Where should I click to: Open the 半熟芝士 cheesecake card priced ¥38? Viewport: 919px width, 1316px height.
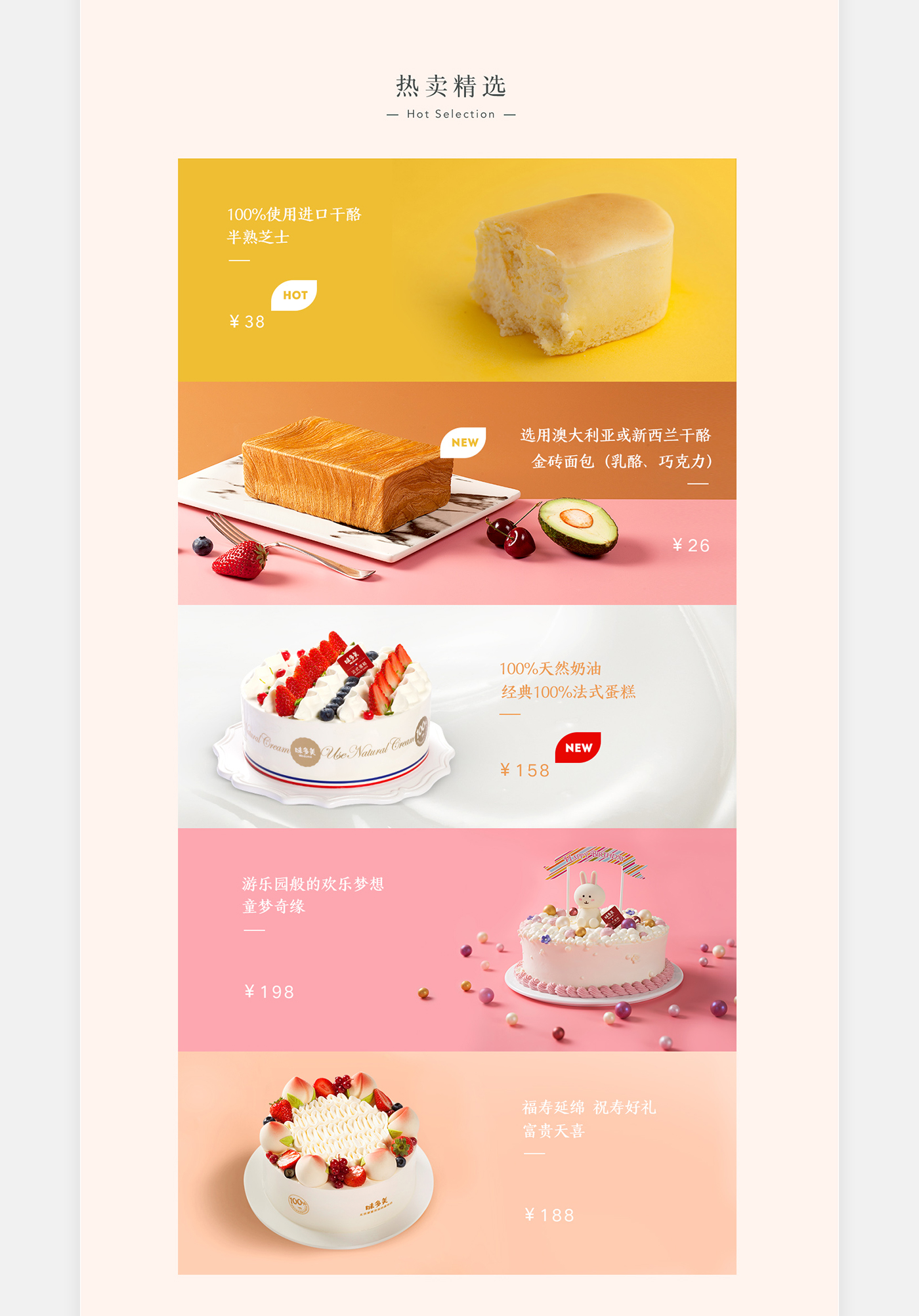tap(457, 270)
